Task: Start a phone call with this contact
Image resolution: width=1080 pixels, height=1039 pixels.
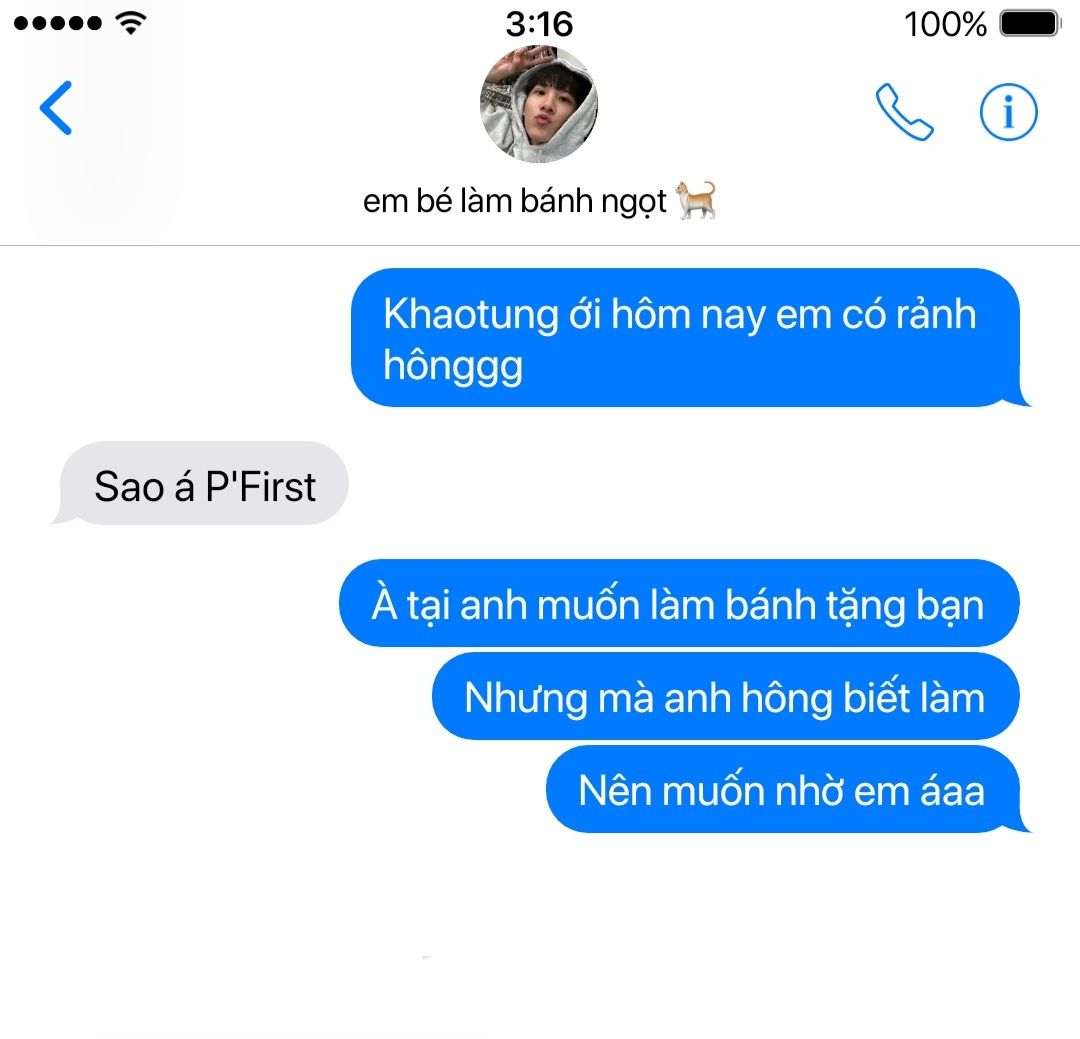Action: [x=904, y=111]
